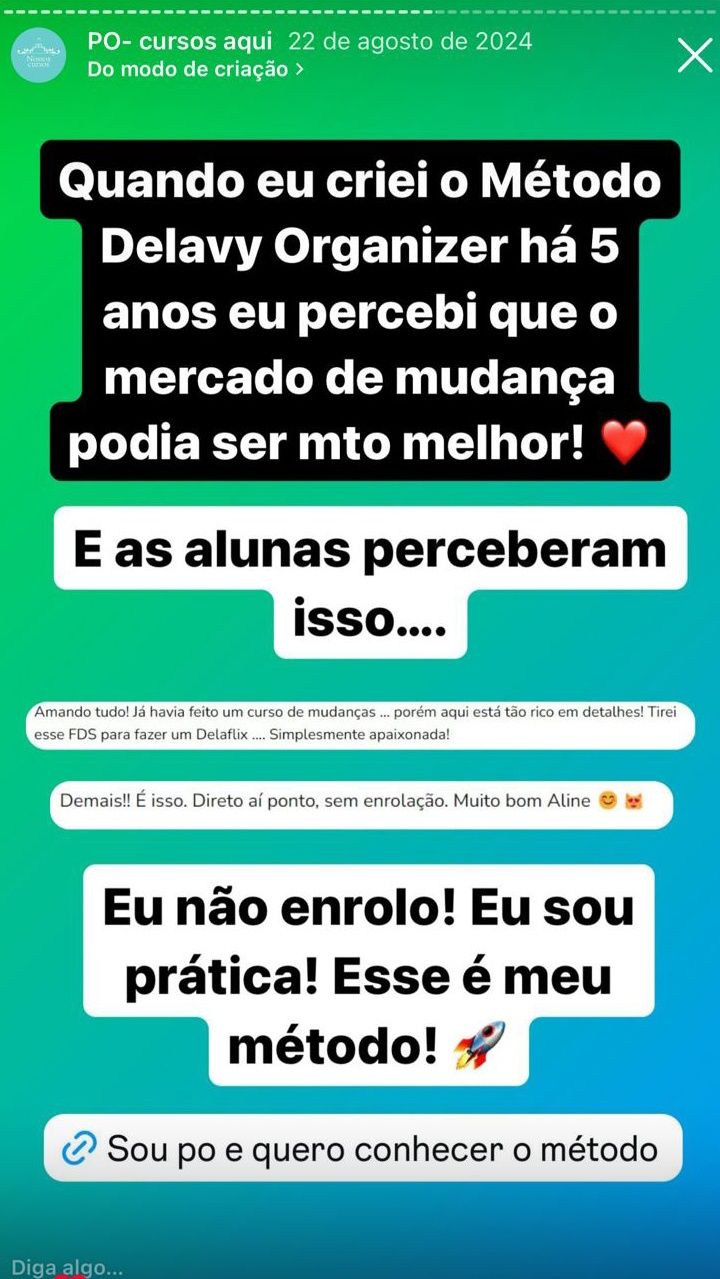Close the story viewer
Viewport: 720px width, 1279px height.
tap(694, 55)
